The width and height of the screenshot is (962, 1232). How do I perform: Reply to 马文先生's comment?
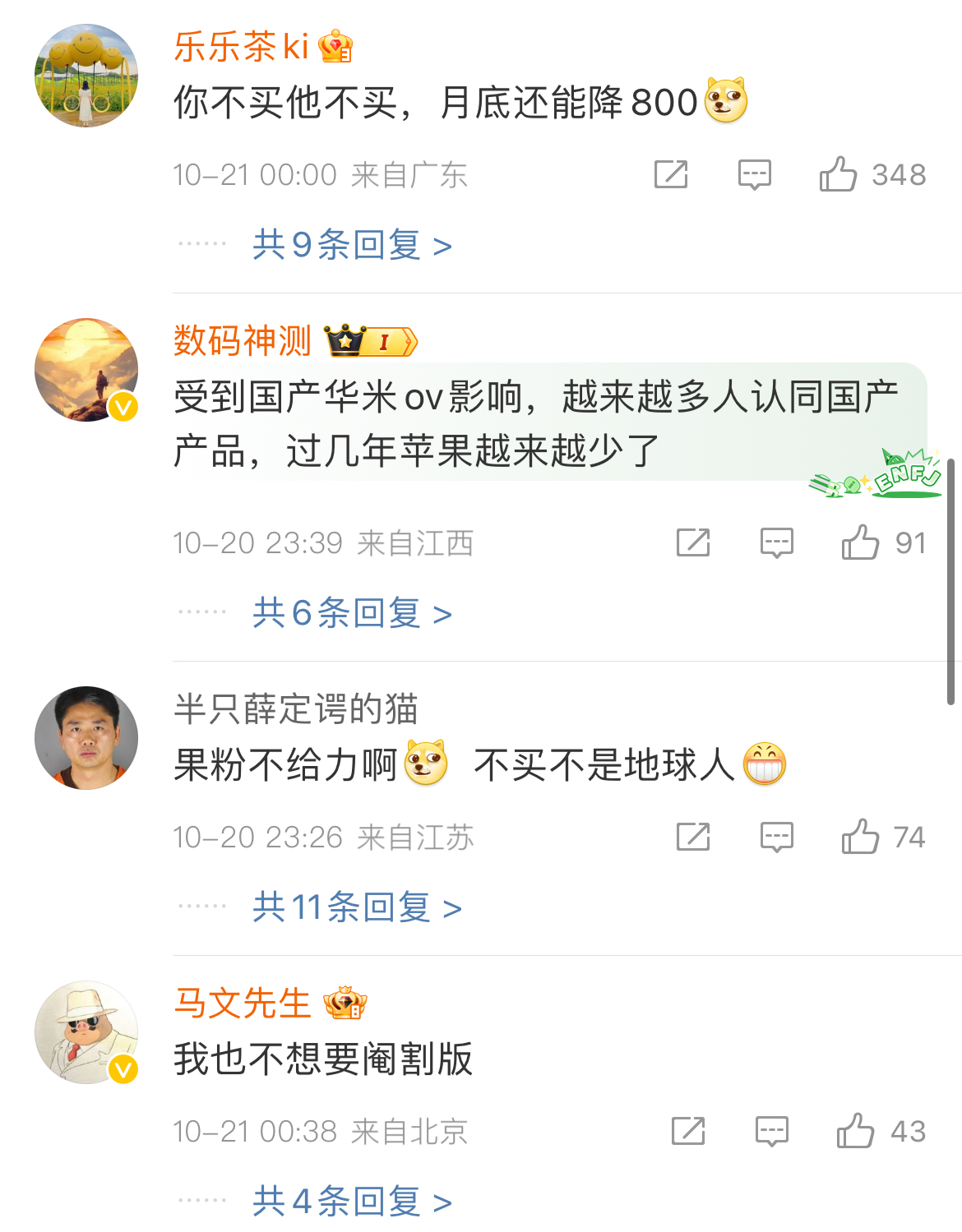point(771,1131)
